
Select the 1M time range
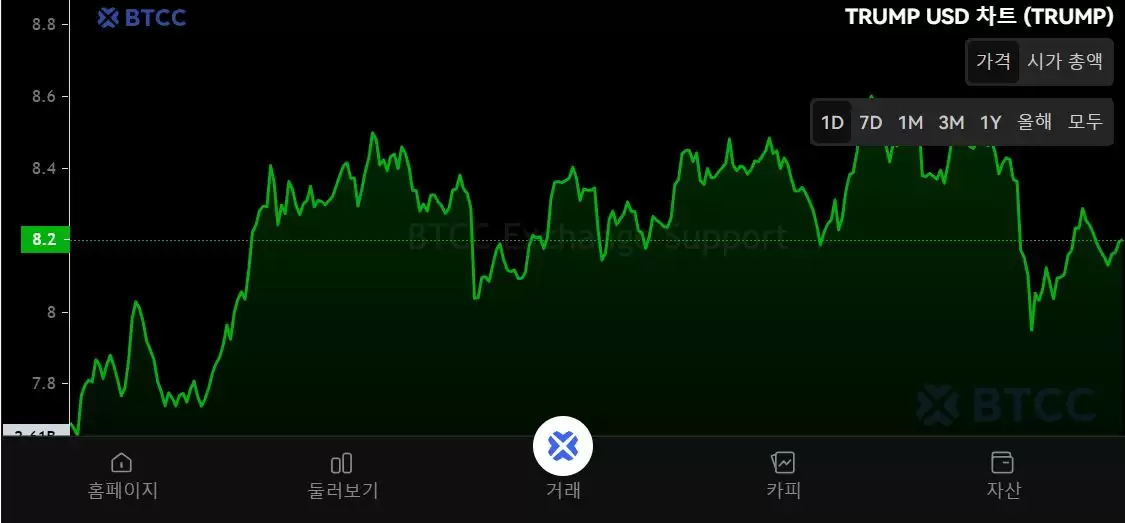910,123
